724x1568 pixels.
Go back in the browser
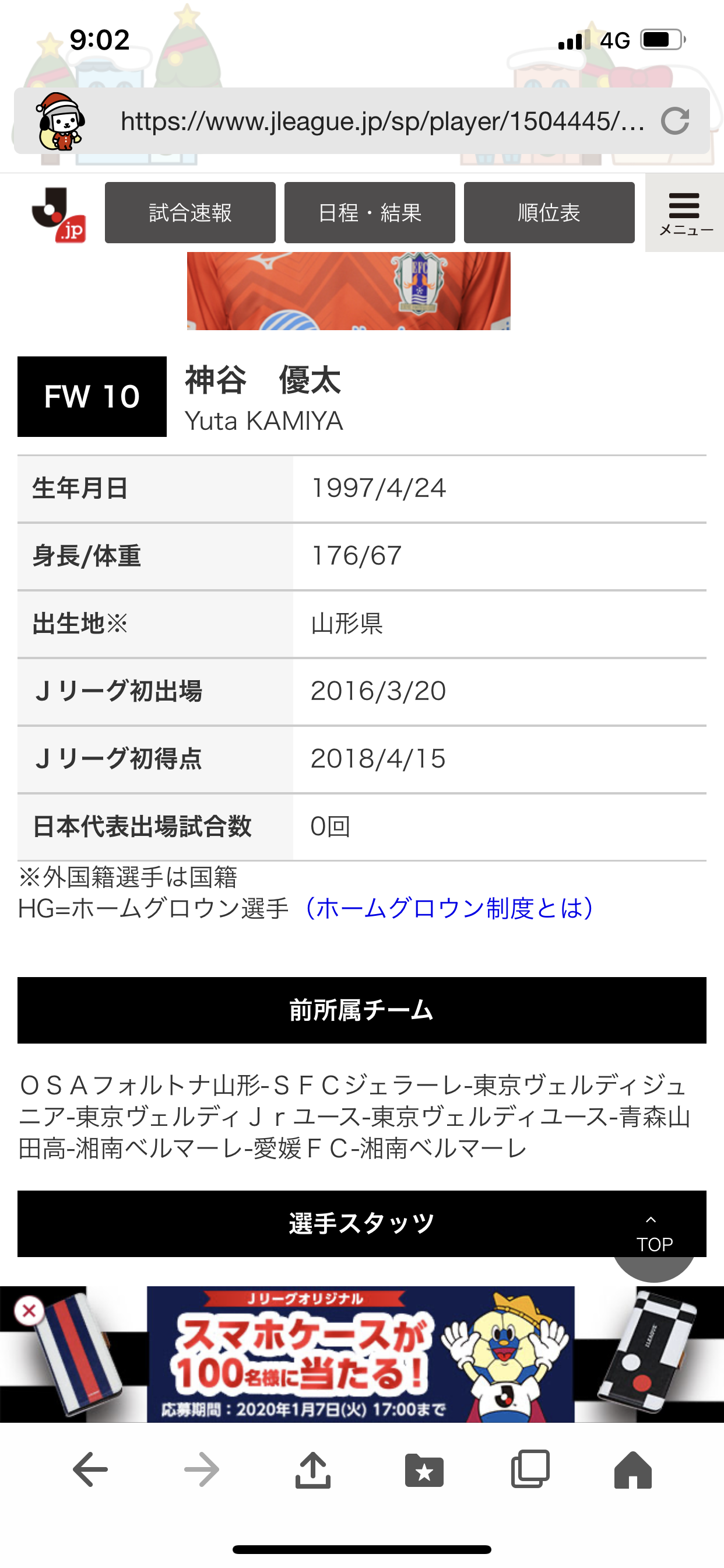(90, 1469)
